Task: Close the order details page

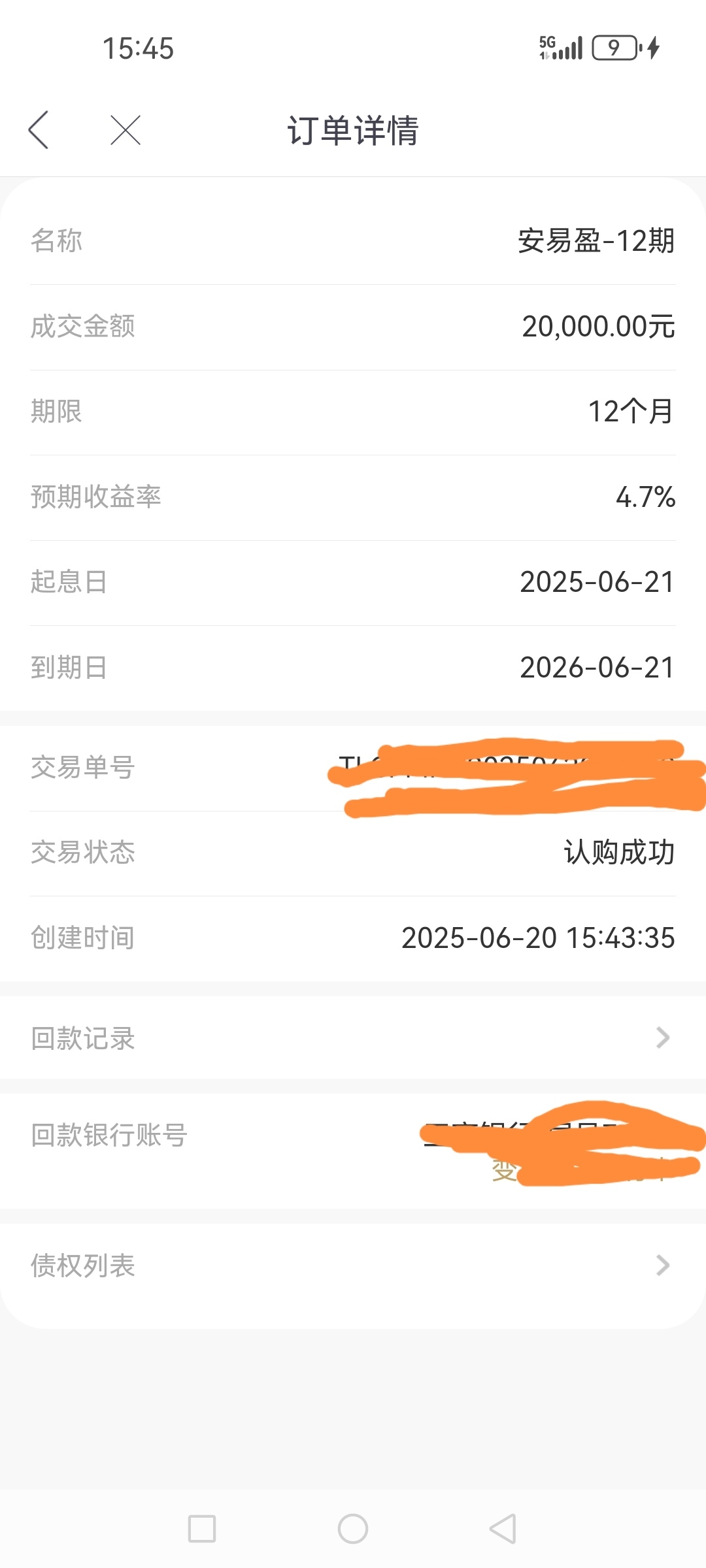Action: 126,130
